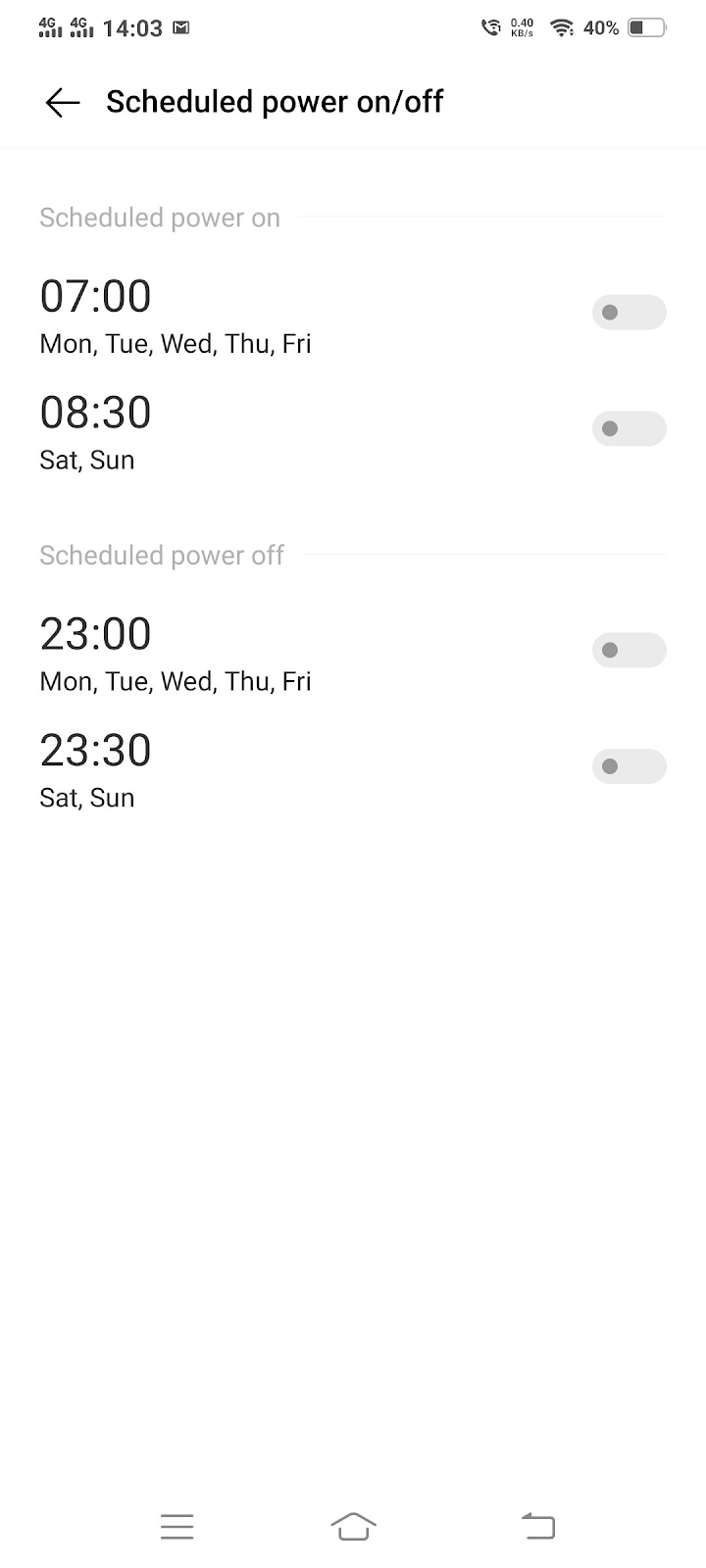The image size is (706, 1568).
Task: Tap the 0.40 KB/s data speed indicator
Action: click(x=521, y=27)
